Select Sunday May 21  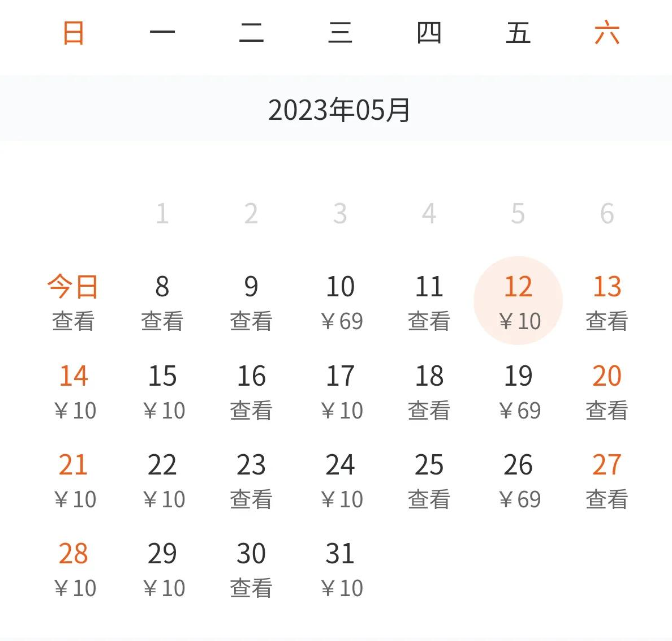[x=73, y=479]
